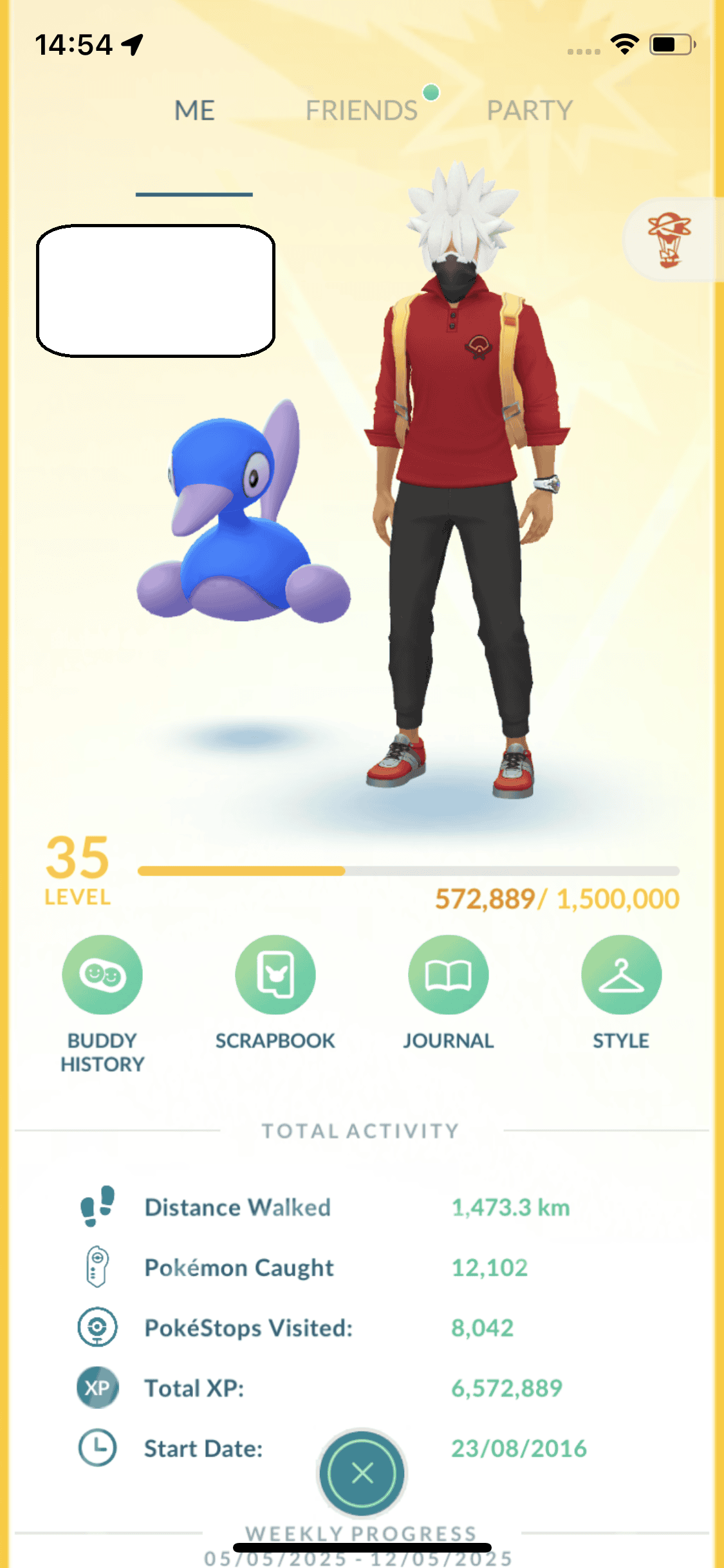Viewport: 724px width, 1568px height.
Task: Open the Team Rocket balloon icon
Action: pyautogui.click(x=669, y=240)
